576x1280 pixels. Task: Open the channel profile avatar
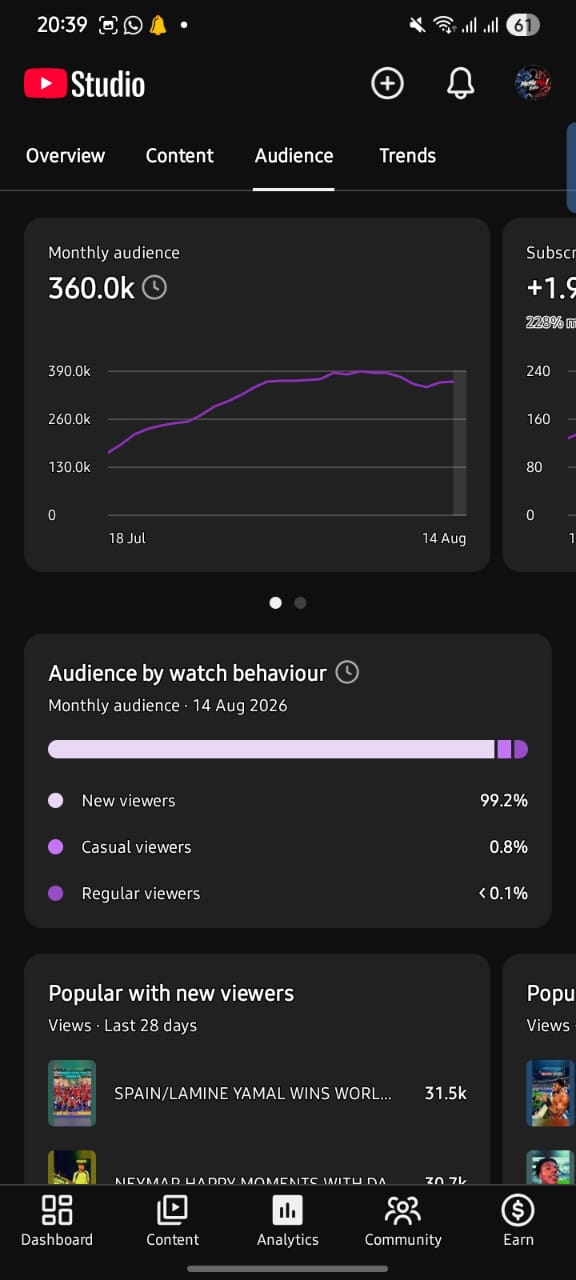pos(533,84)
